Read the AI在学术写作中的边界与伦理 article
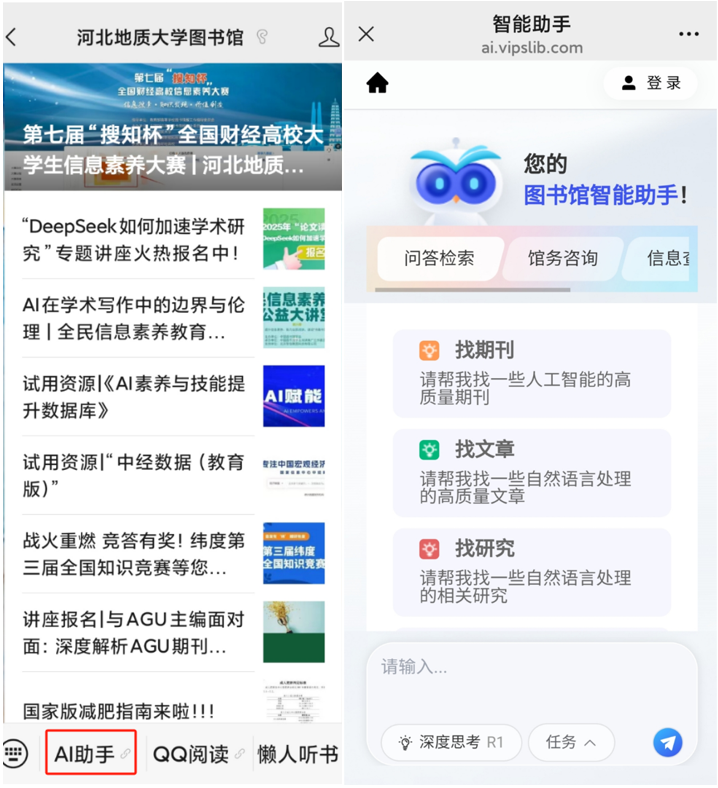Screen dimensions: 718x788 134,317
